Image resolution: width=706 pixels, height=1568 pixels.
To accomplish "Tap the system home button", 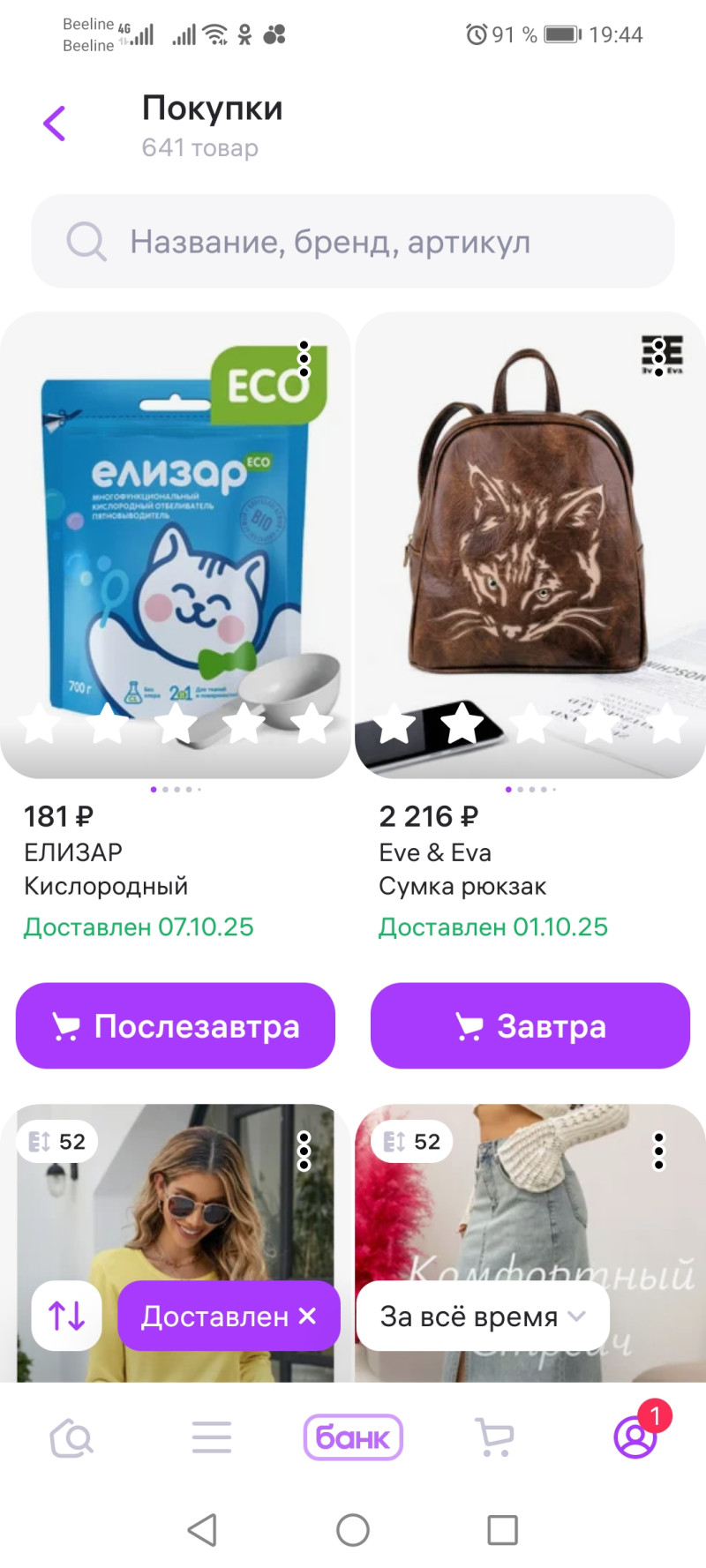I will [353, 1530].
